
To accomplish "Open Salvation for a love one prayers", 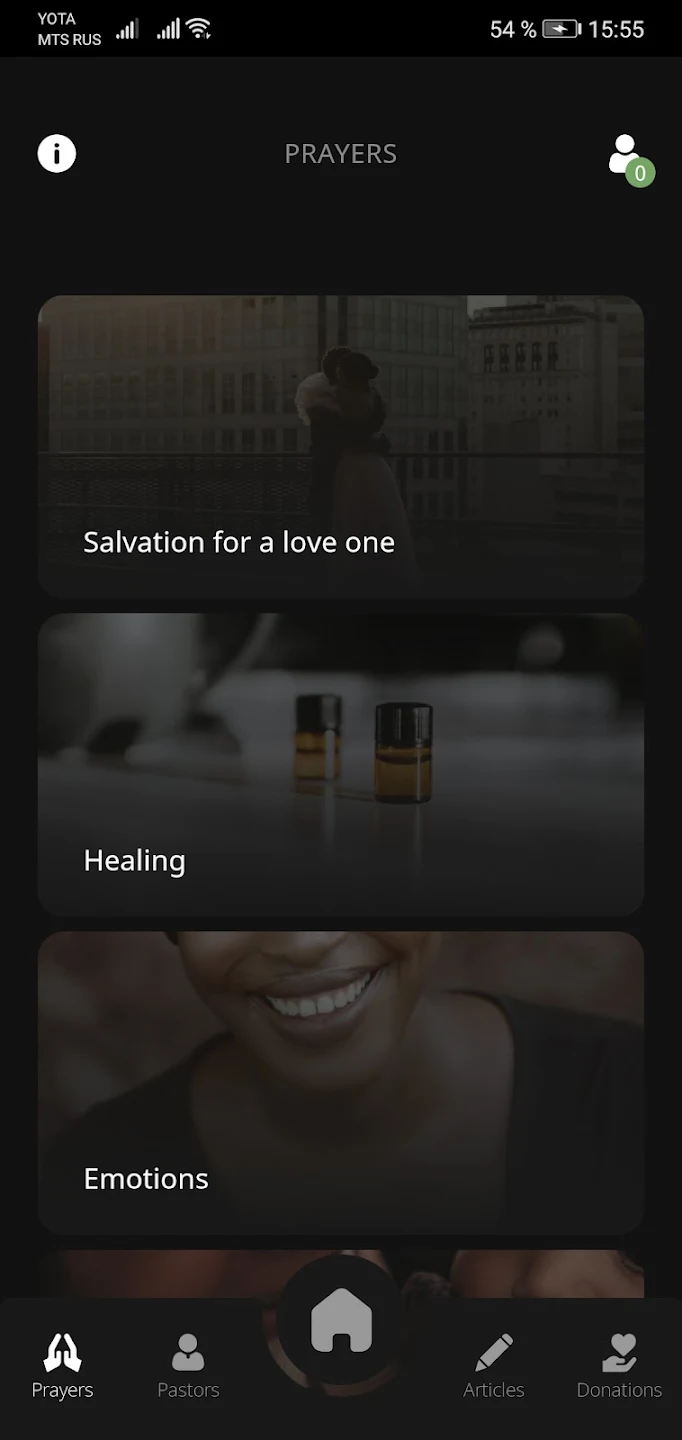I will (x=340, y=446).
